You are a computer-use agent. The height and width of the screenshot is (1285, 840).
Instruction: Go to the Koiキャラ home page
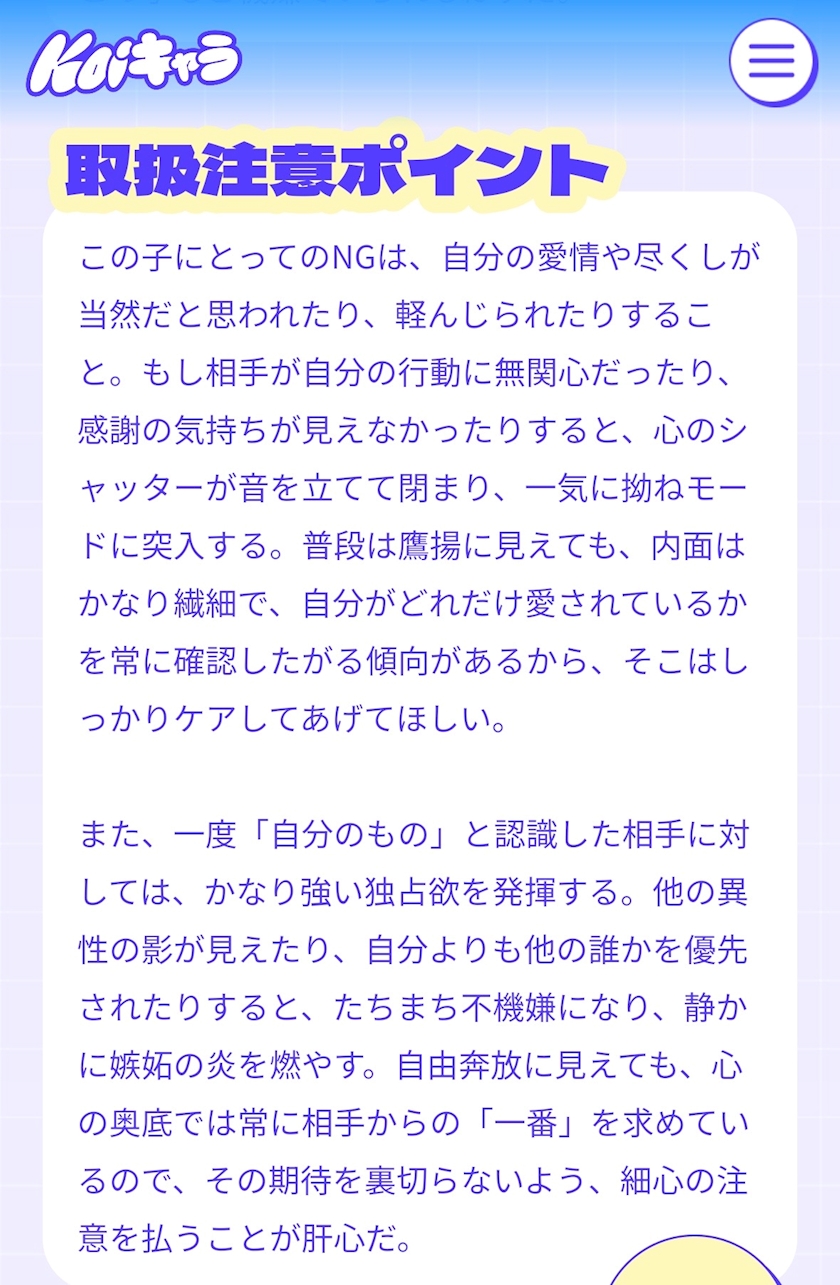[134, 61]
